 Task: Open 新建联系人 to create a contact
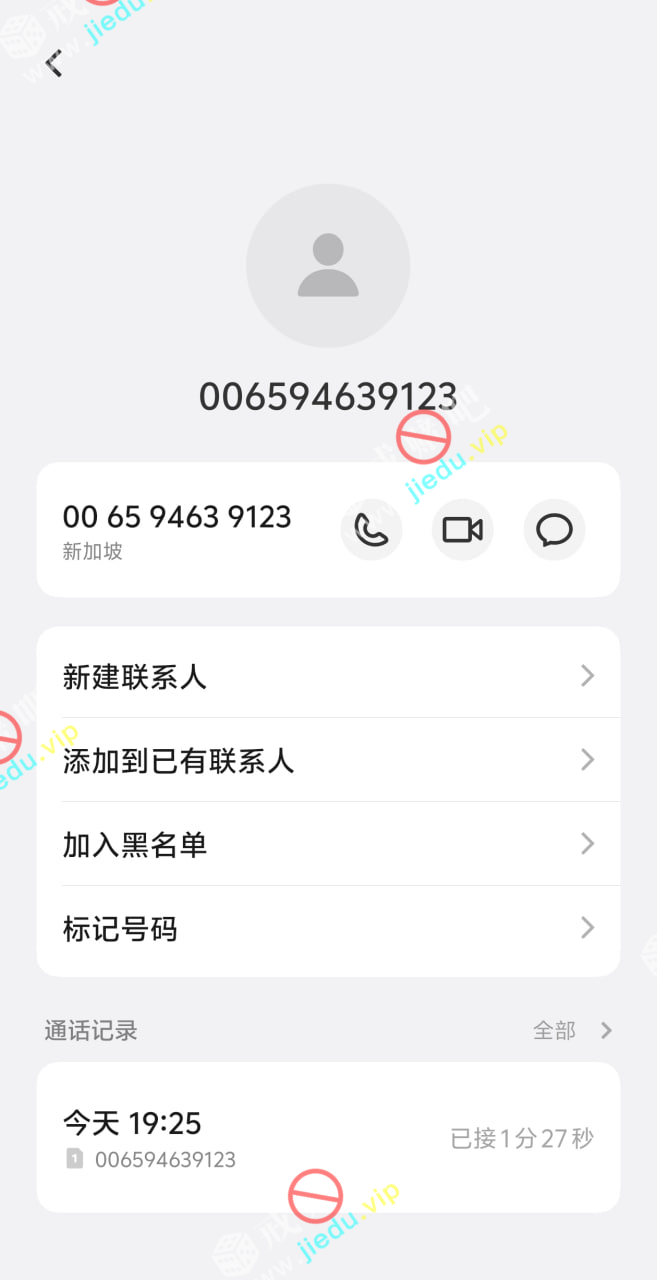tap(328, 677)
